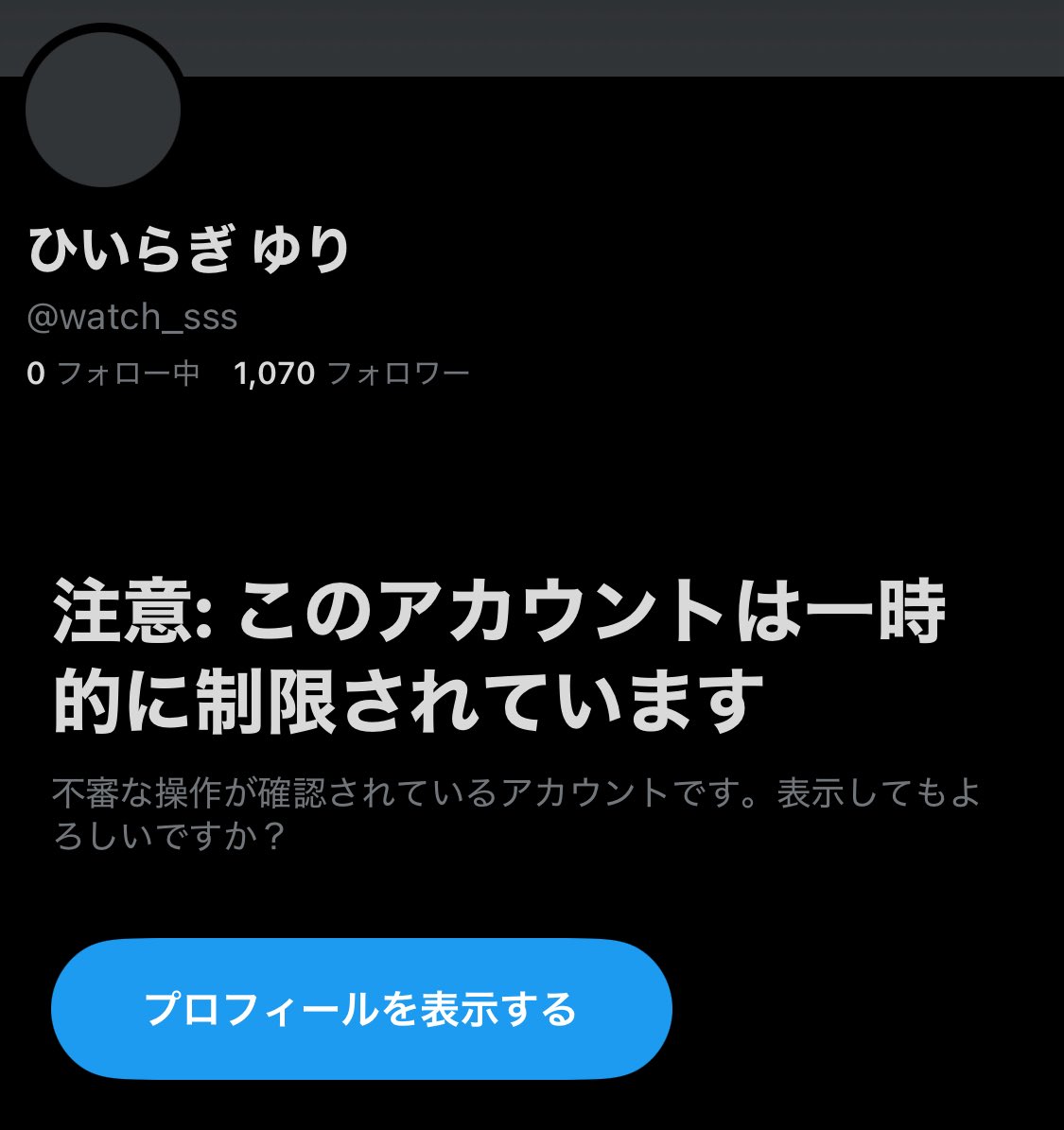1064x1130 pixels.
Task: Select the handle text below the name
Action: [132, 318]
